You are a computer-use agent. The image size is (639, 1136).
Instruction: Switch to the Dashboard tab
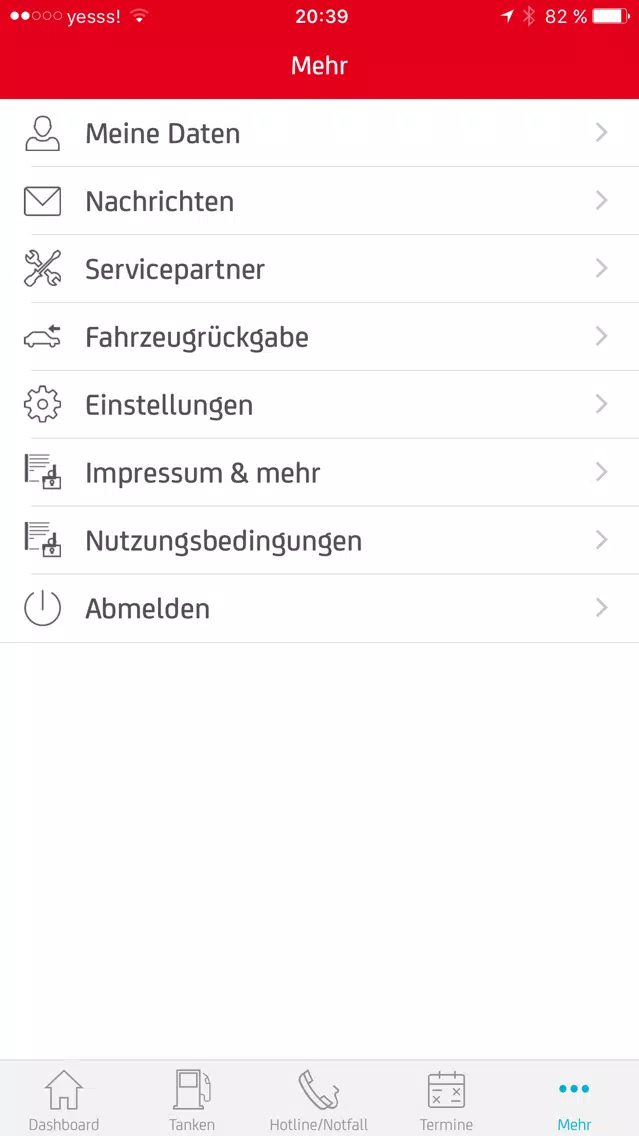click(64, 1099)
